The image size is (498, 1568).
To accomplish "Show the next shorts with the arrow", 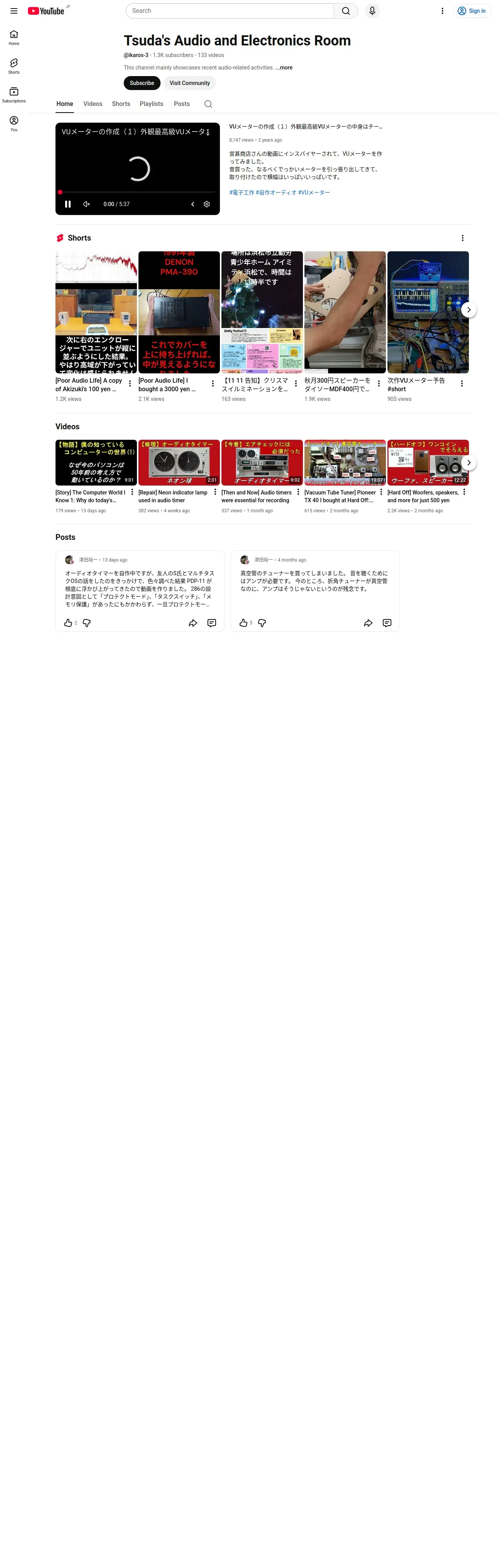I will click(x=468, y=310).
